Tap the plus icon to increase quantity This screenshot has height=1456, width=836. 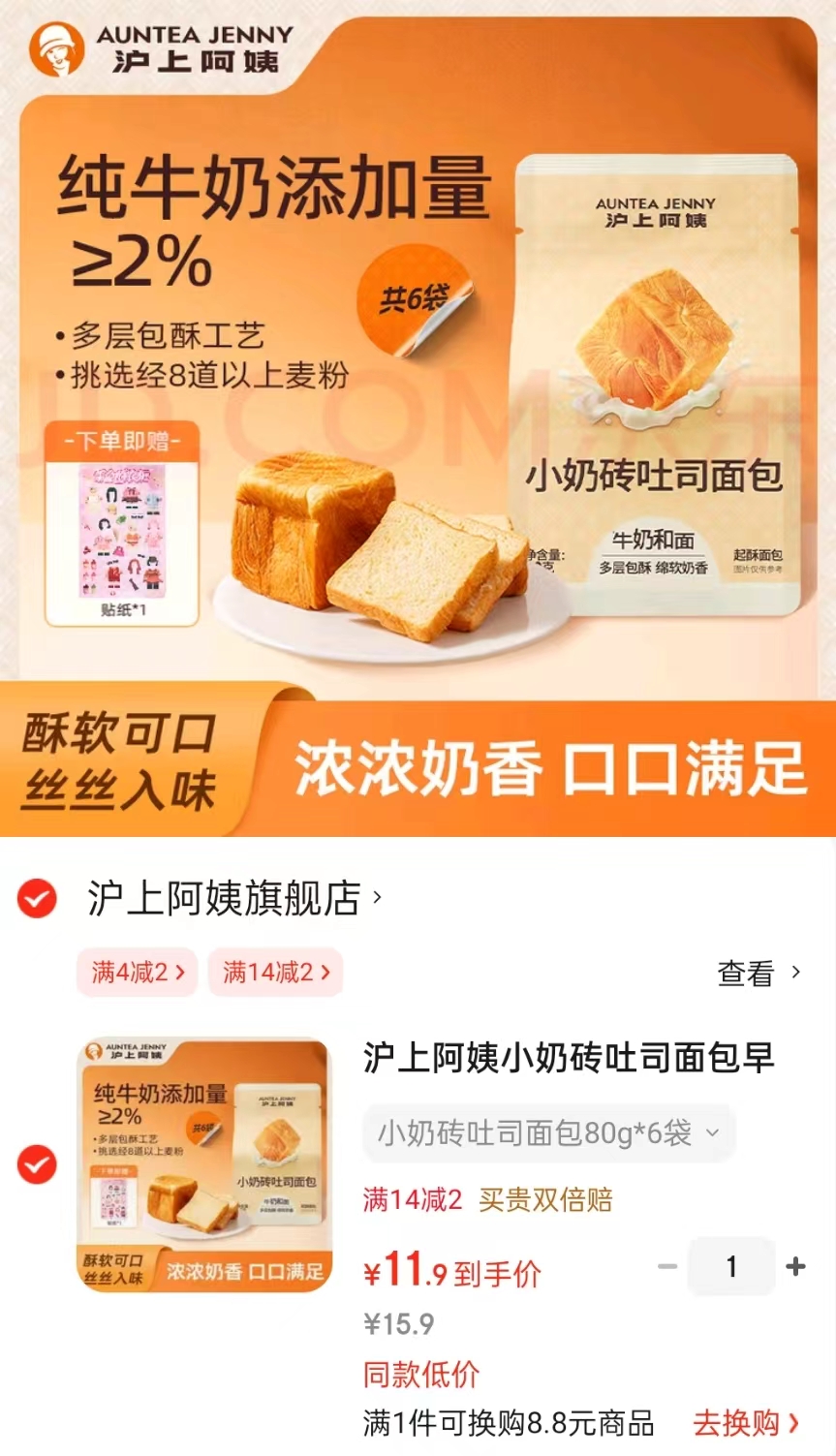(795, 1264)
